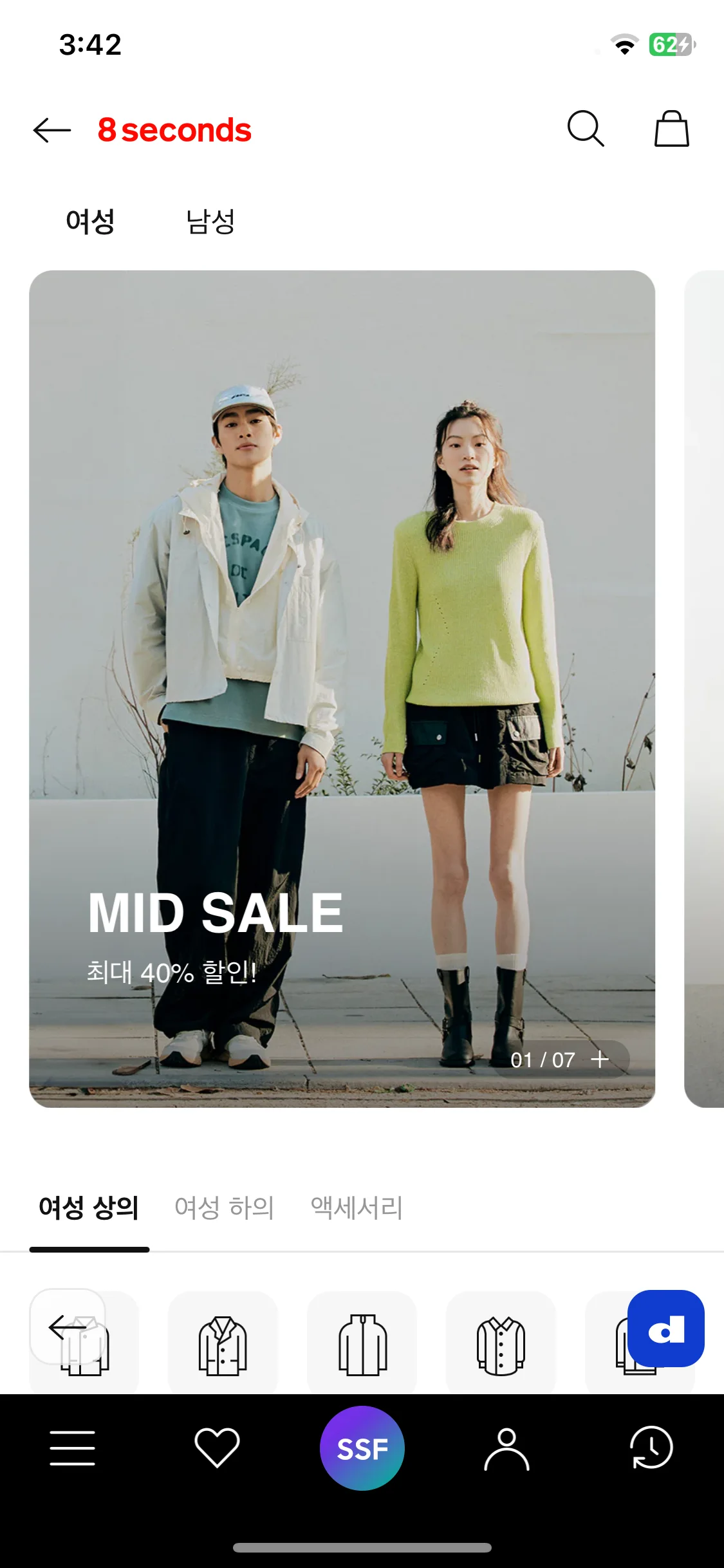Viewport: 724px width, 1568px height.
Task: Switch to the 남성 tab
Action: 210,222
